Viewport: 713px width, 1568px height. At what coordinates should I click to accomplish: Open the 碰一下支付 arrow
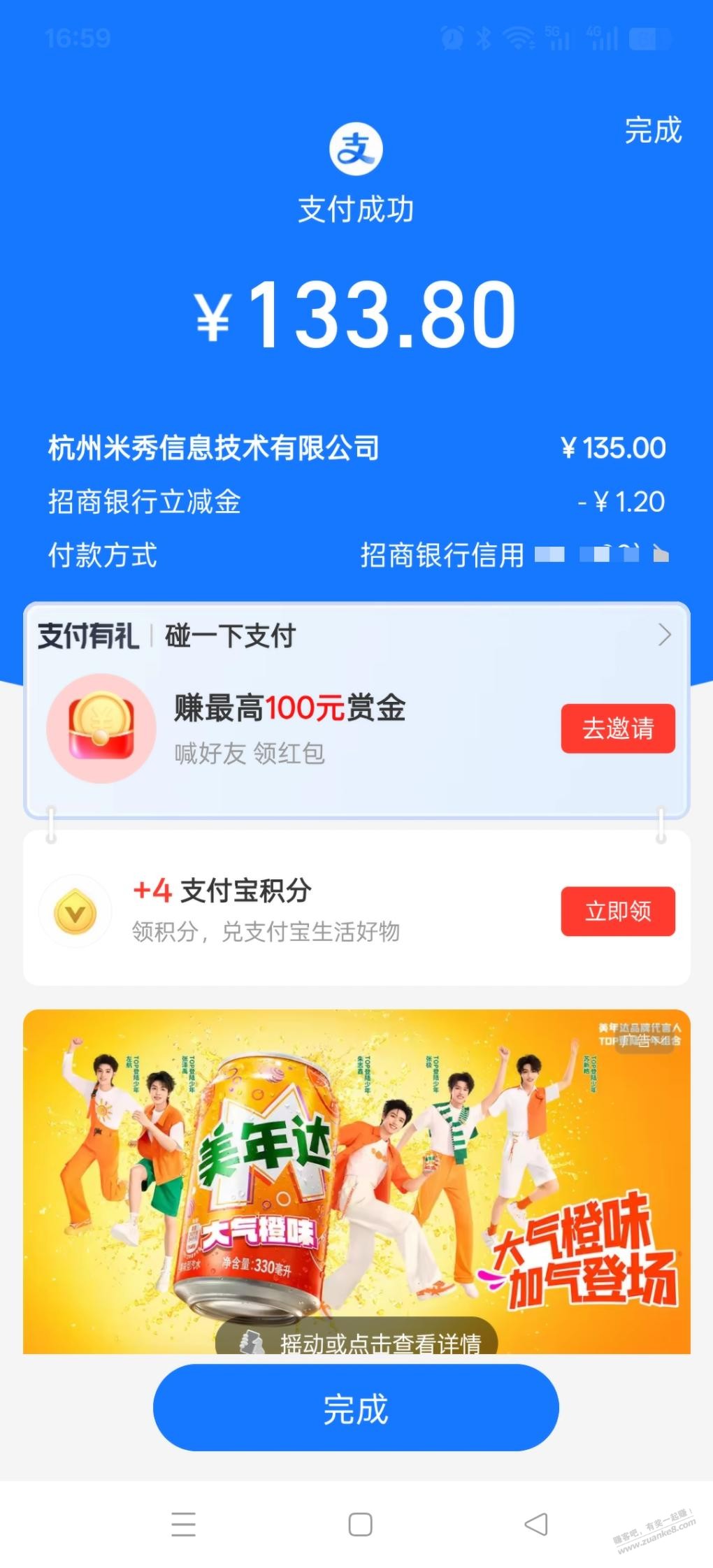(x=664, y=635)
